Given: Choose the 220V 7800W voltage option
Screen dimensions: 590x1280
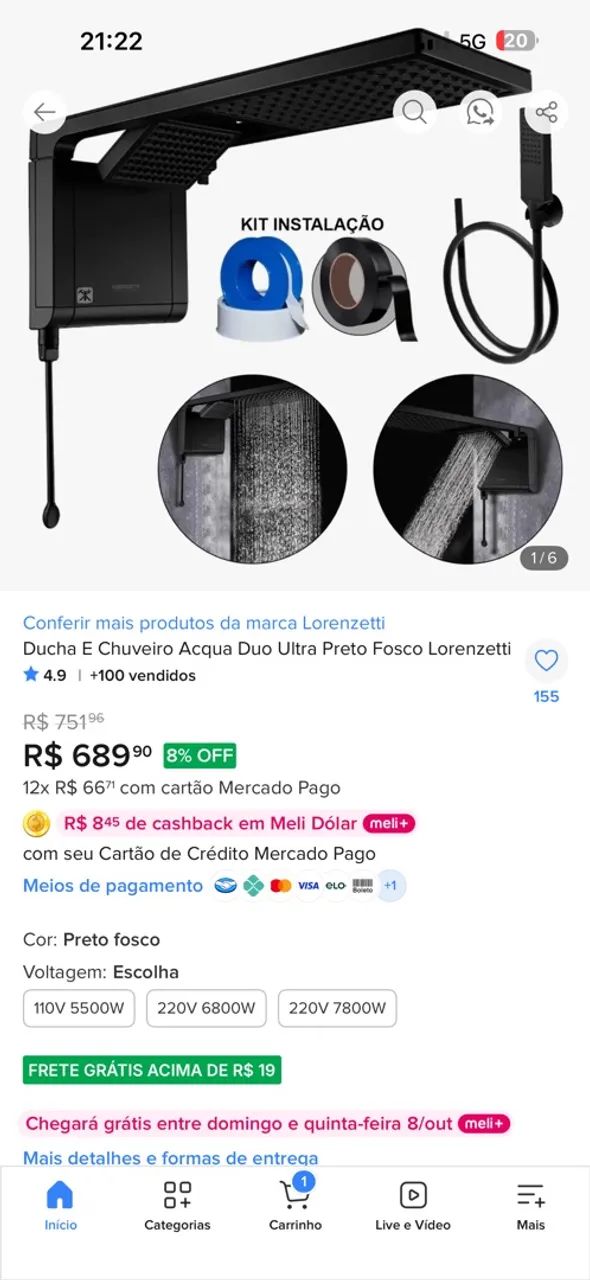Looking at the screenshot, I should (x=337, y=1008).
